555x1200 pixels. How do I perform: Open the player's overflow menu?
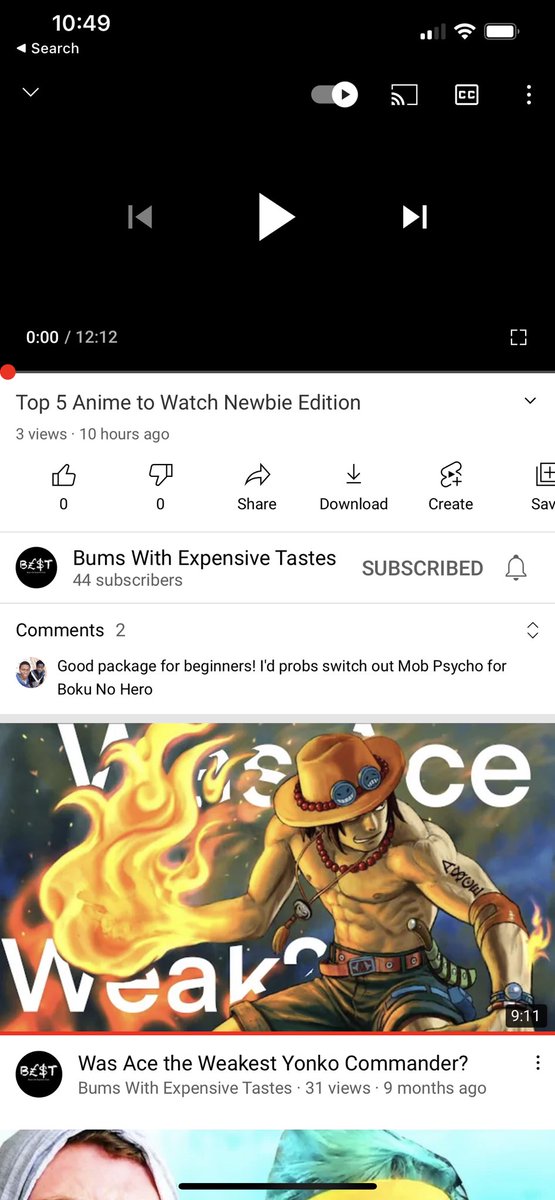(528, 95)
